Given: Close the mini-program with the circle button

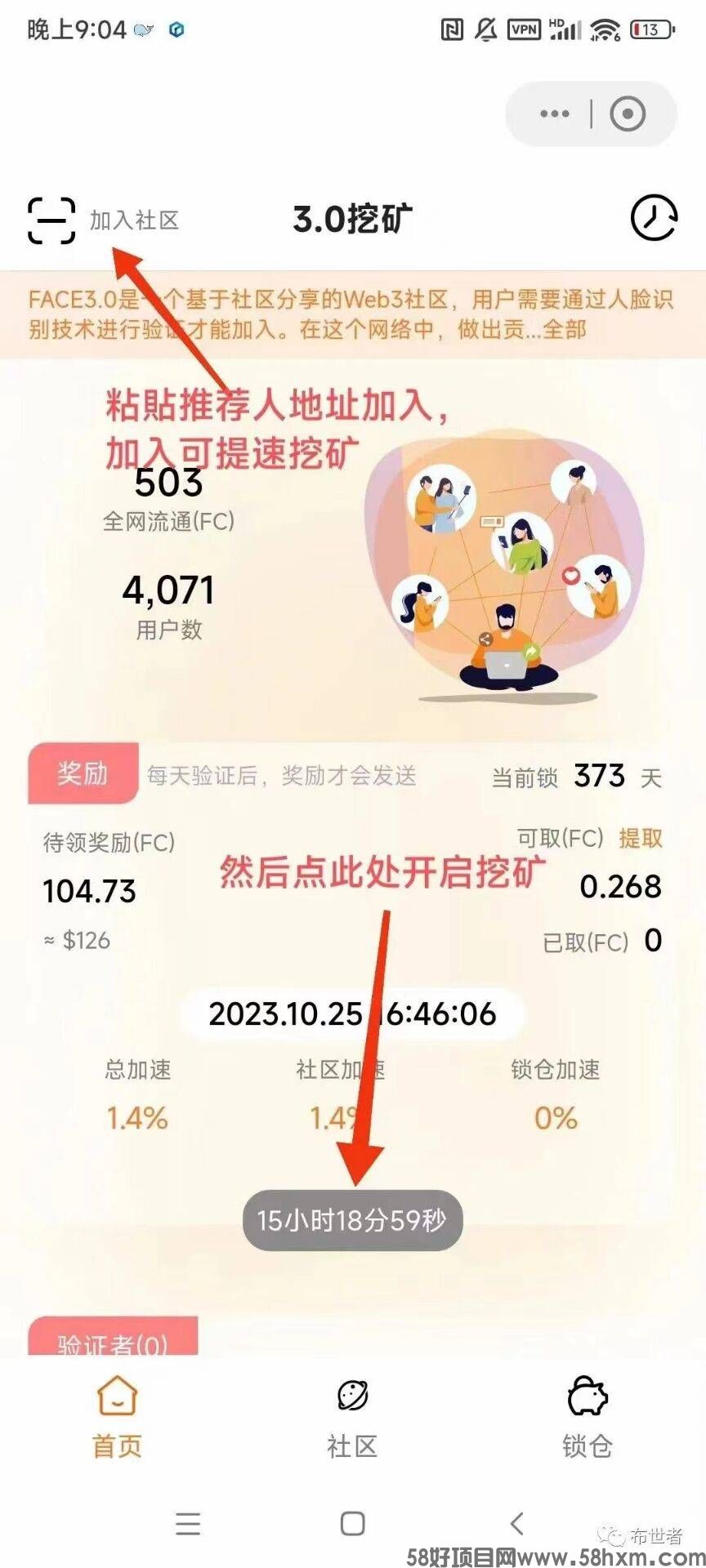Looking at the screenshot, I should tap(628, 114).
